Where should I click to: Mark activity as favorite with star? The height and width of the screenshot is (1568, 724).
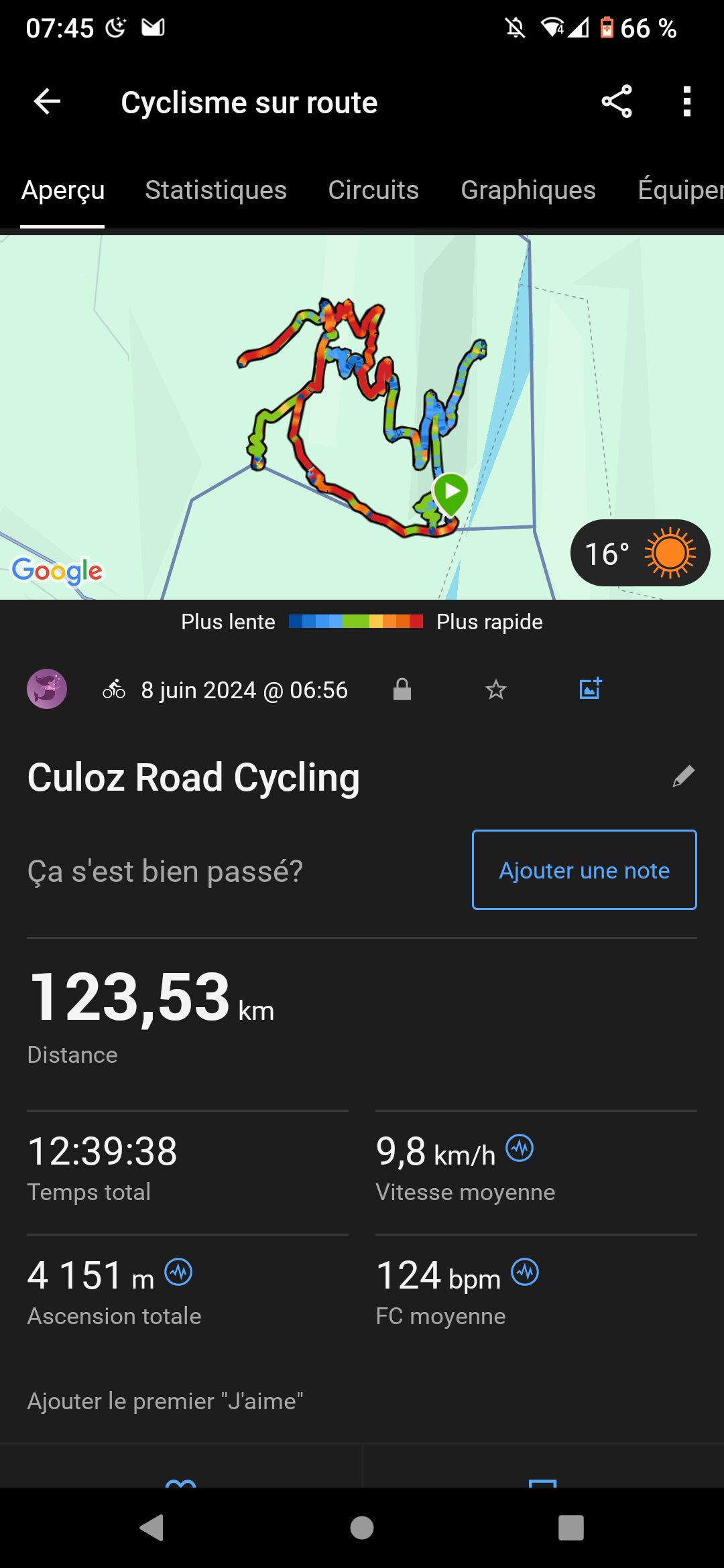tap(496, 689)
